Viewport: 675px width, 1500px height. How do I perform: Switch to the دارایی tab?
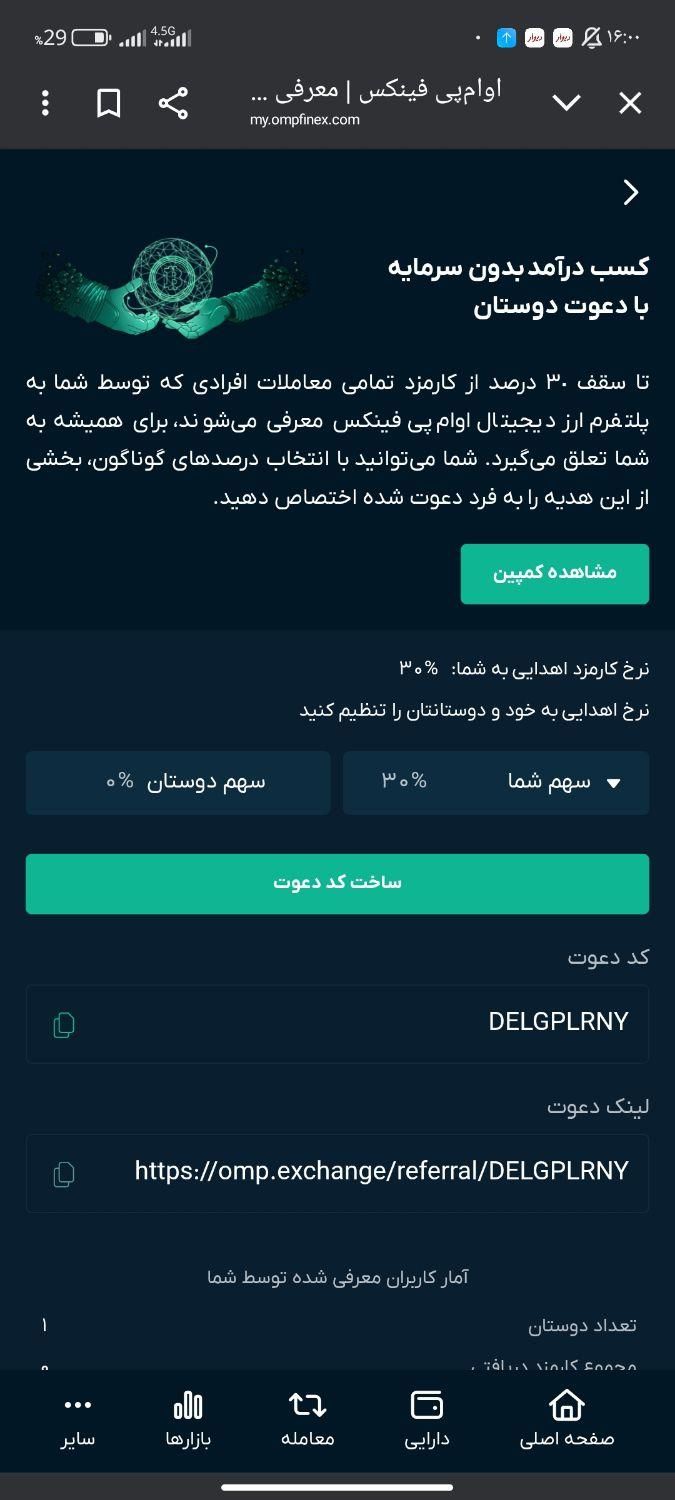point(427,1420)
